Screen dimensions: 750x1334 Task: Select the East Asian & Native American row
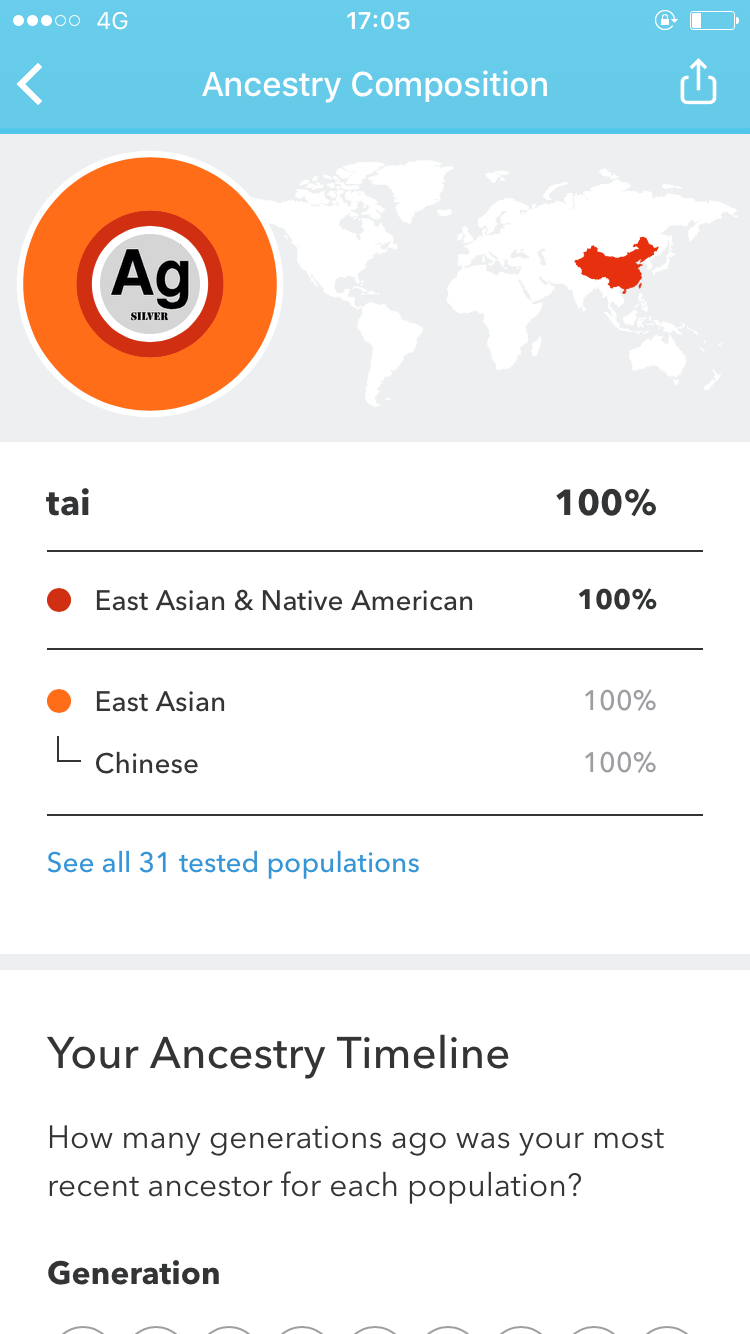[375, 600]
